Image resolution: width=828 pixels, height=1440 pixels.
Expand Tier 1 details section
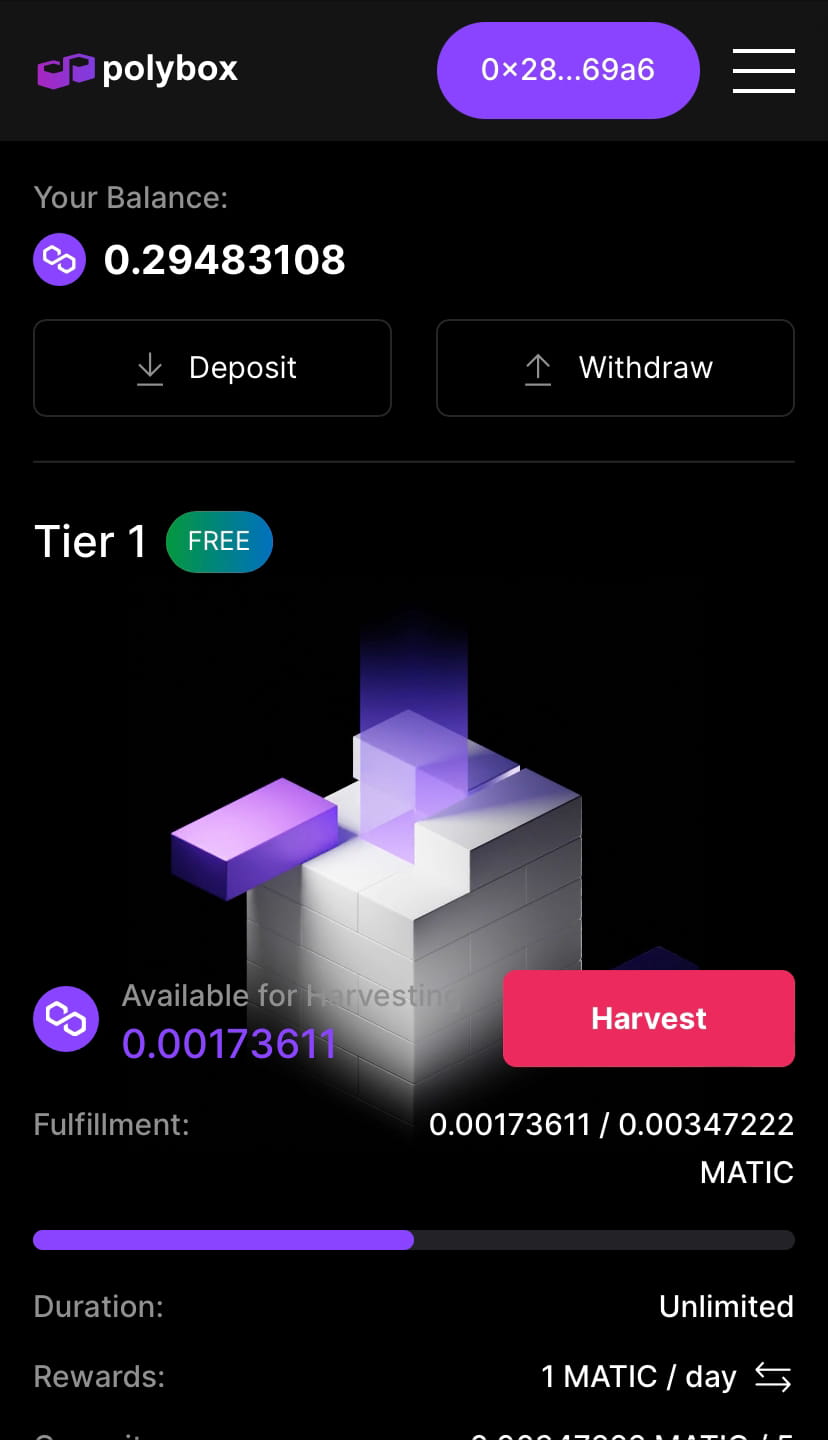pos(91,541)
